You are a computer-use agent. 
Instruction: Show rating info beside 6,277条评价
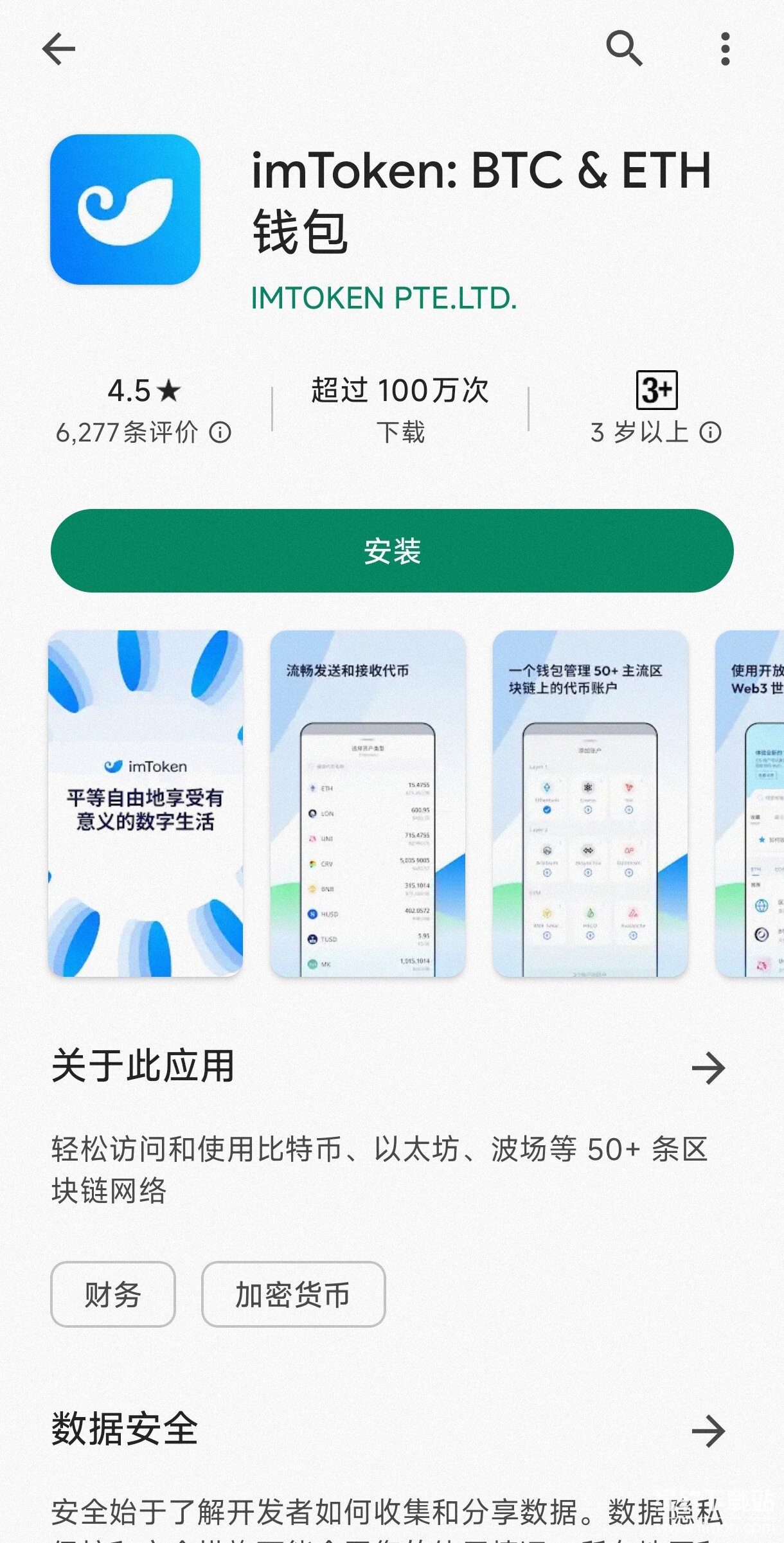tap(220, 433)
